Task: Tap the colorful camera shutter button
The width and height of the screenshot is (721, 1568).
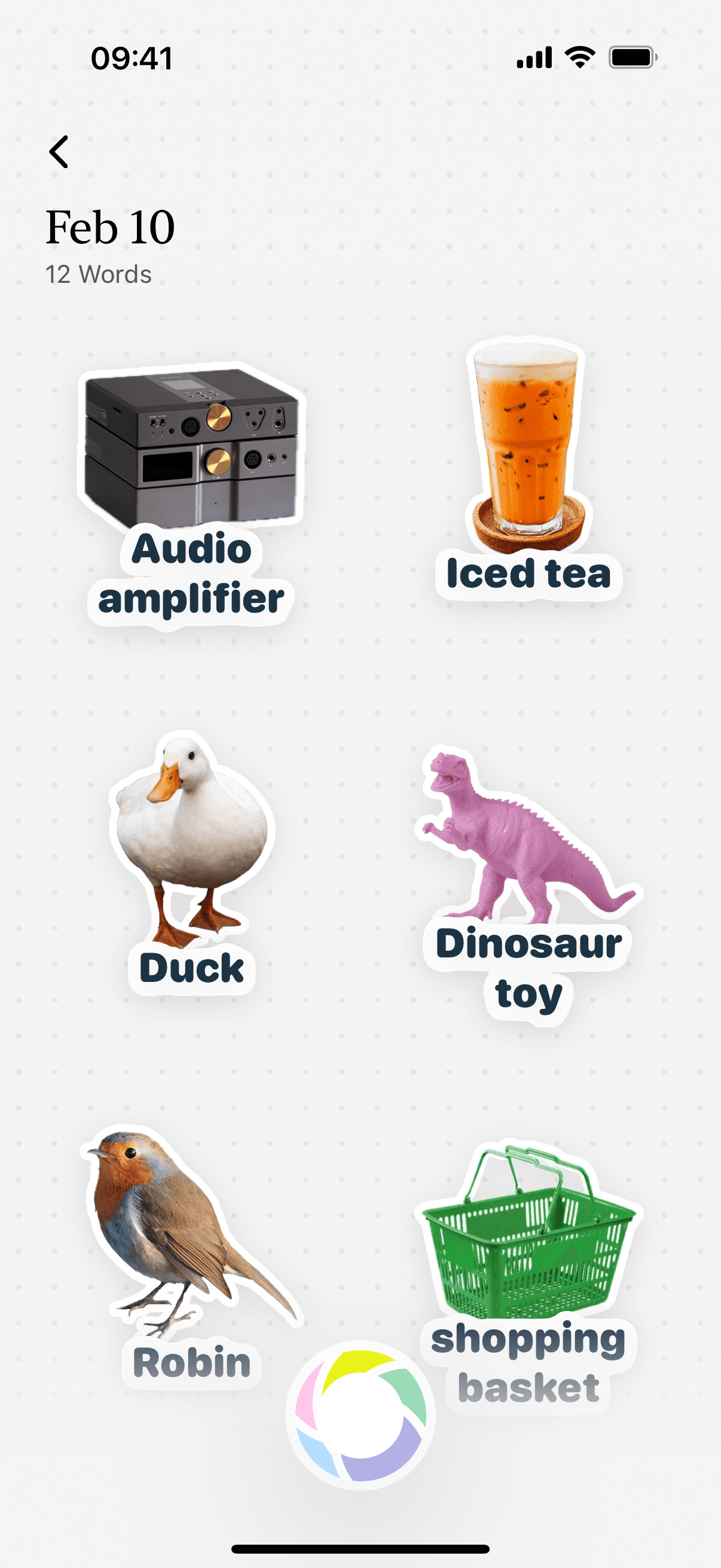Action: (361, 1416)
